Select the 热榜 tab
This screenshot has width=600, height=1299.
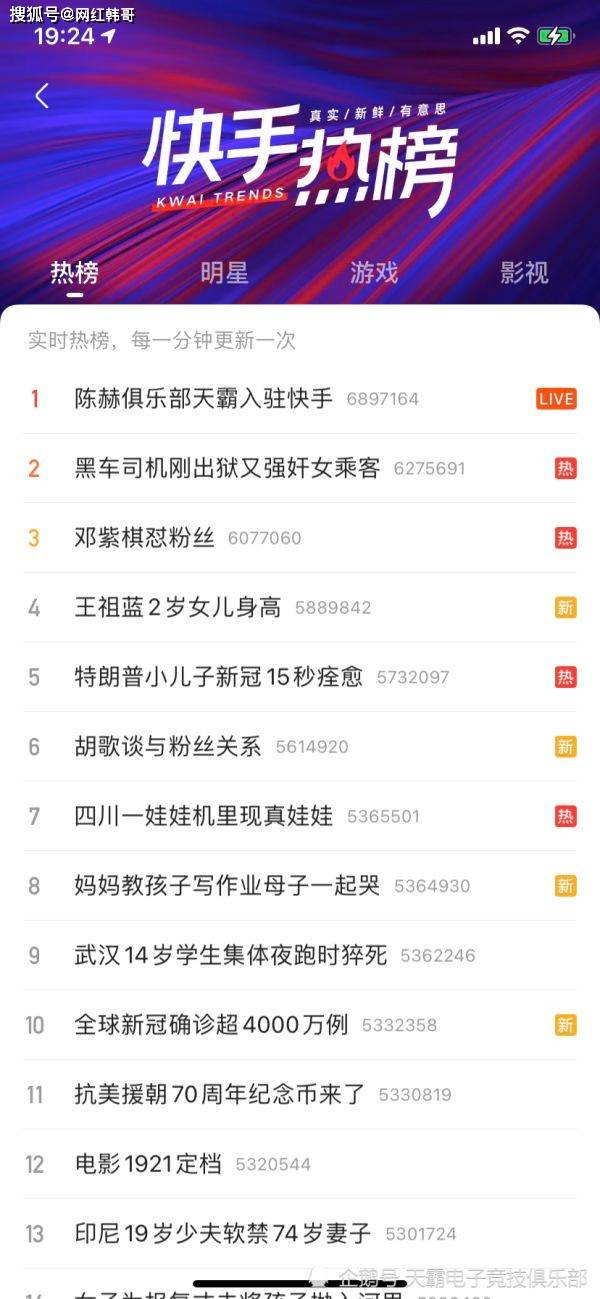pyautogui.click(x=74, y=272)
